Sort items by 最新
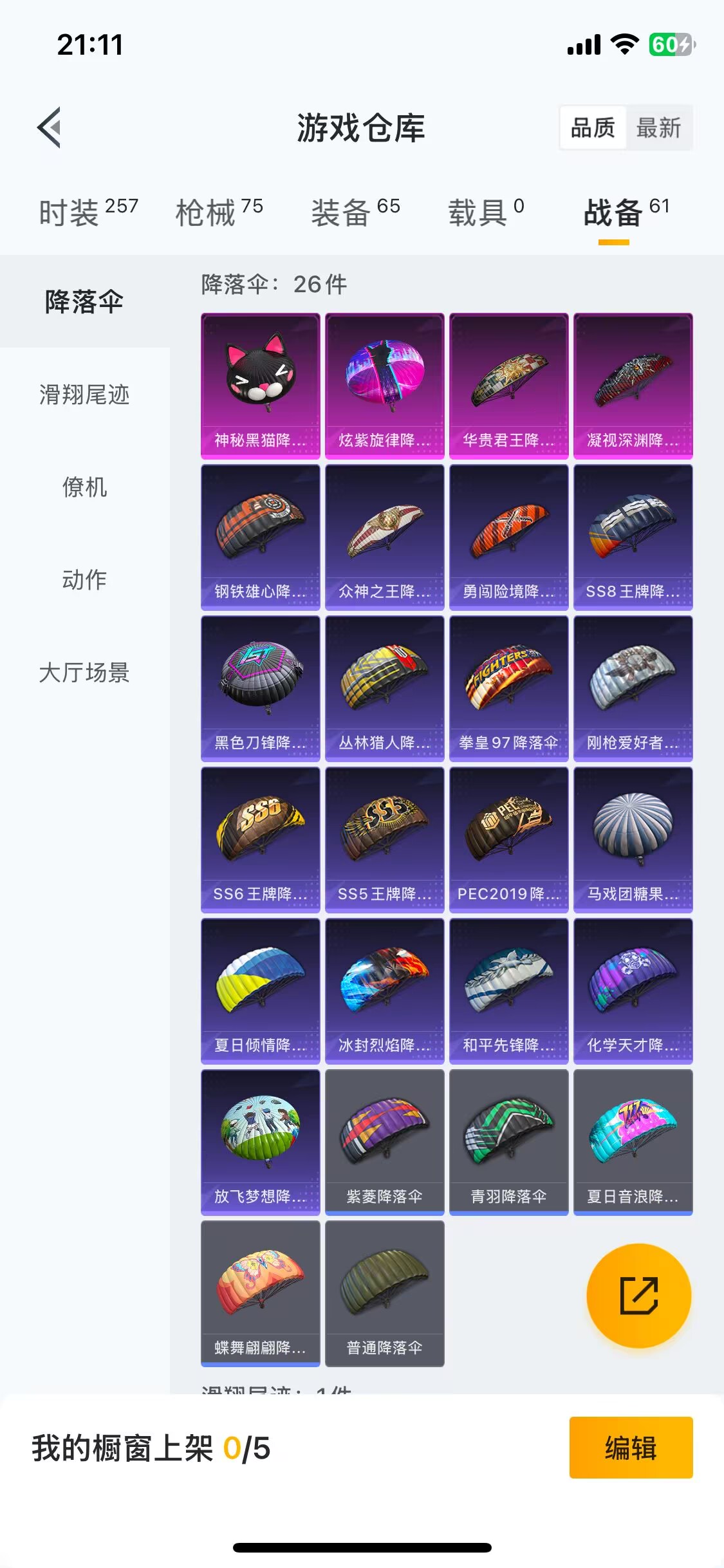724x1568 pixels. (x=658, y=127)
